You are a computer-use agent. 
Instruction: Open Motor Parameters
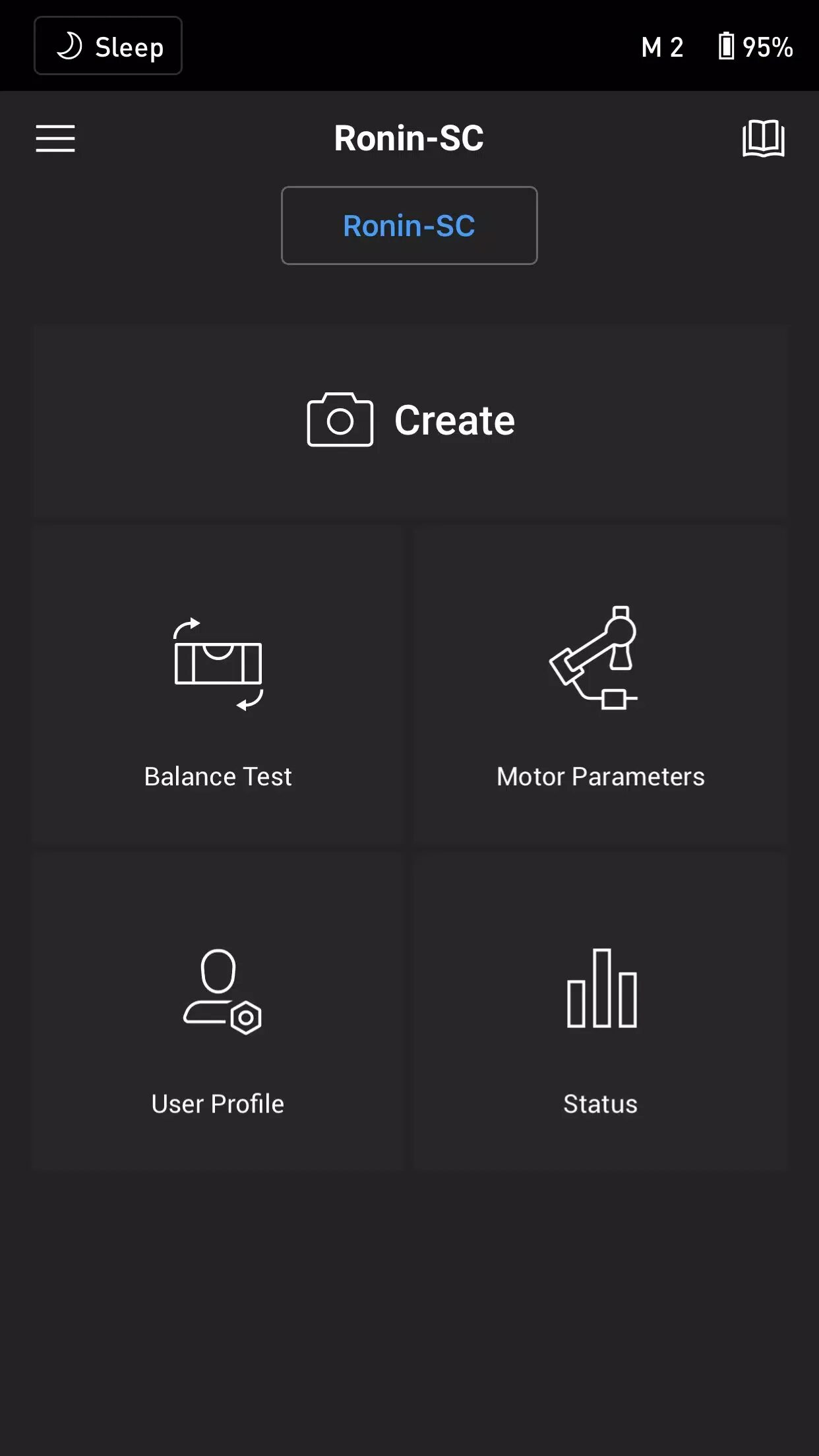coord(600,686)
